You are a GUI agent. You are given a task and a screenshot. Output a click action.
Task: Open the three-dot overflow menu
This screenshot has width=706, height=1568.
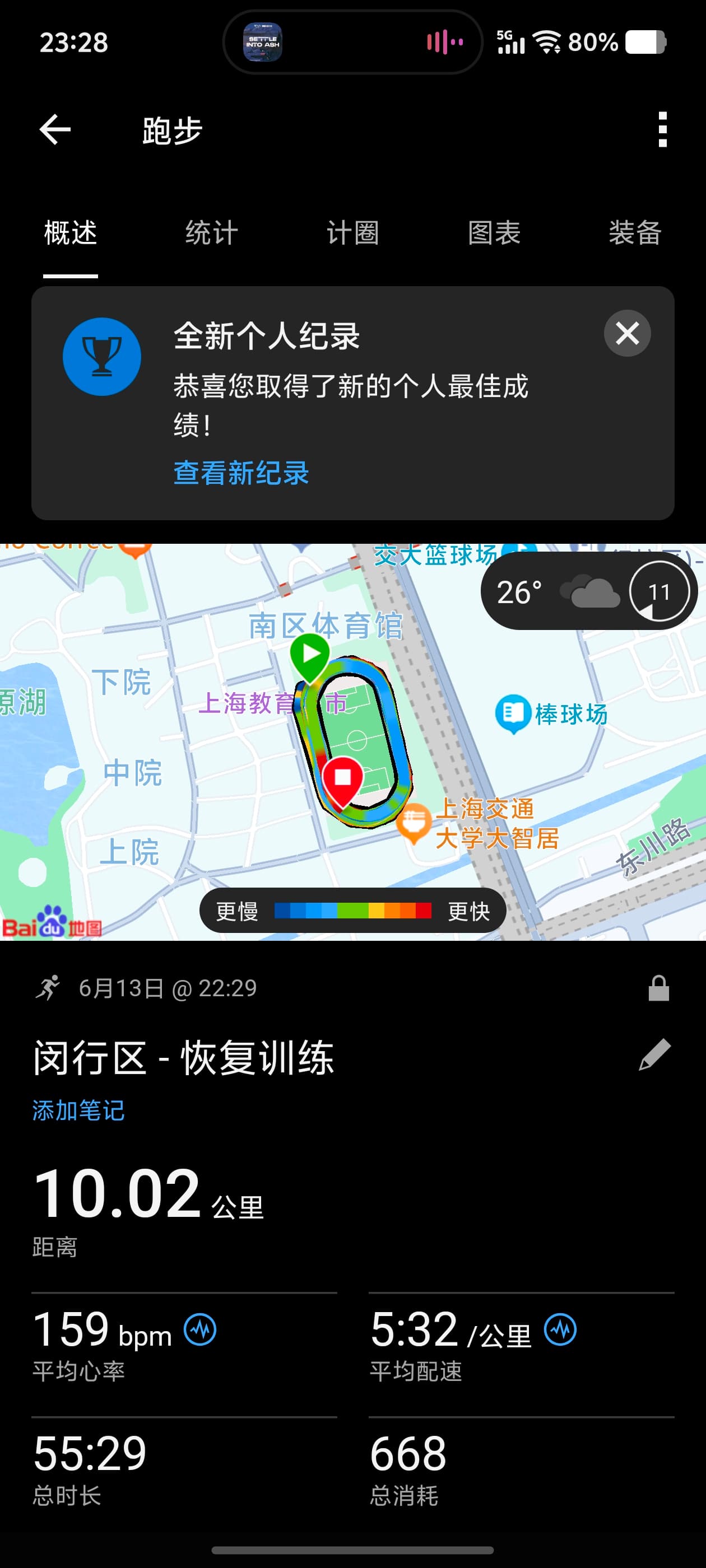pyautogui.click(x=663, y=130)
